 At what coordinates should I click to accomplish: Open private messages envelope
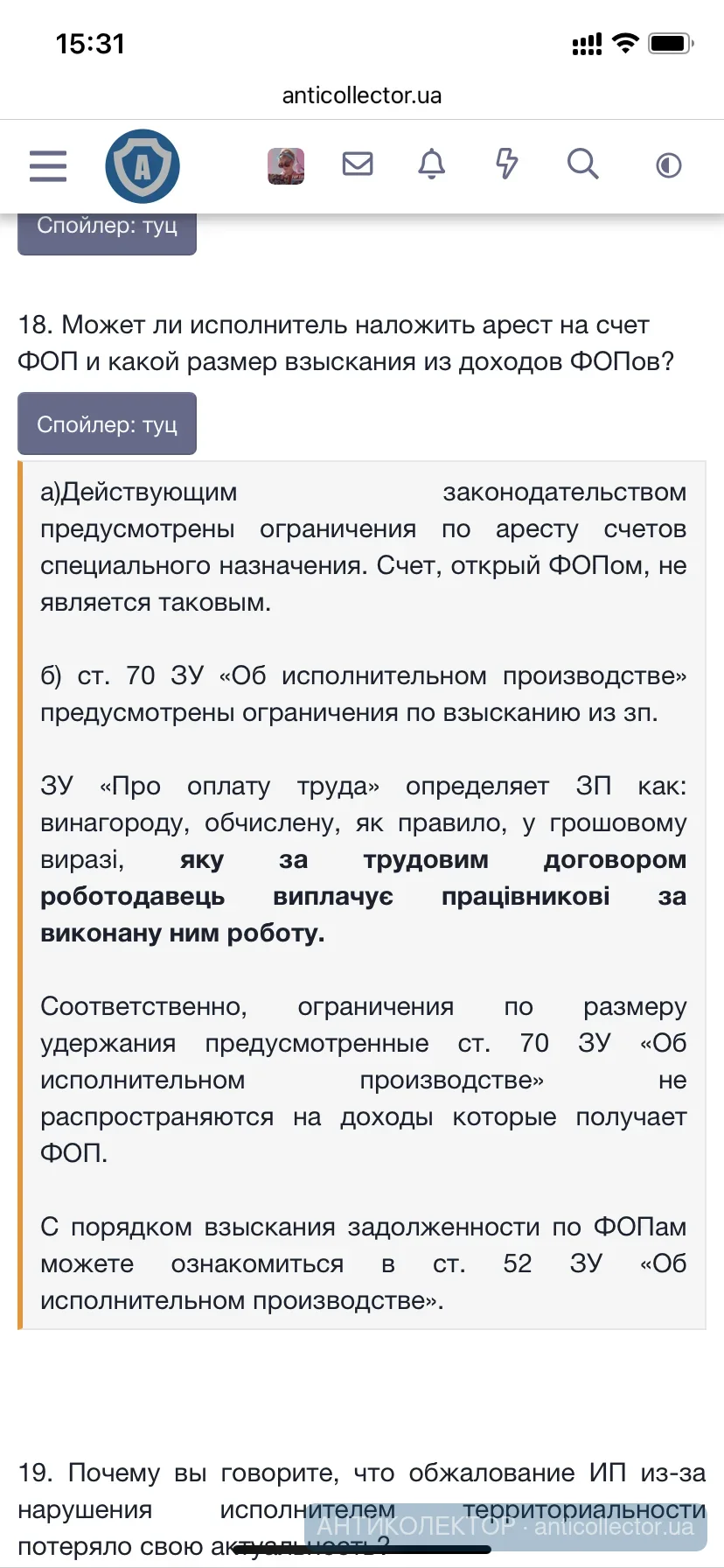tap(358, 164)
